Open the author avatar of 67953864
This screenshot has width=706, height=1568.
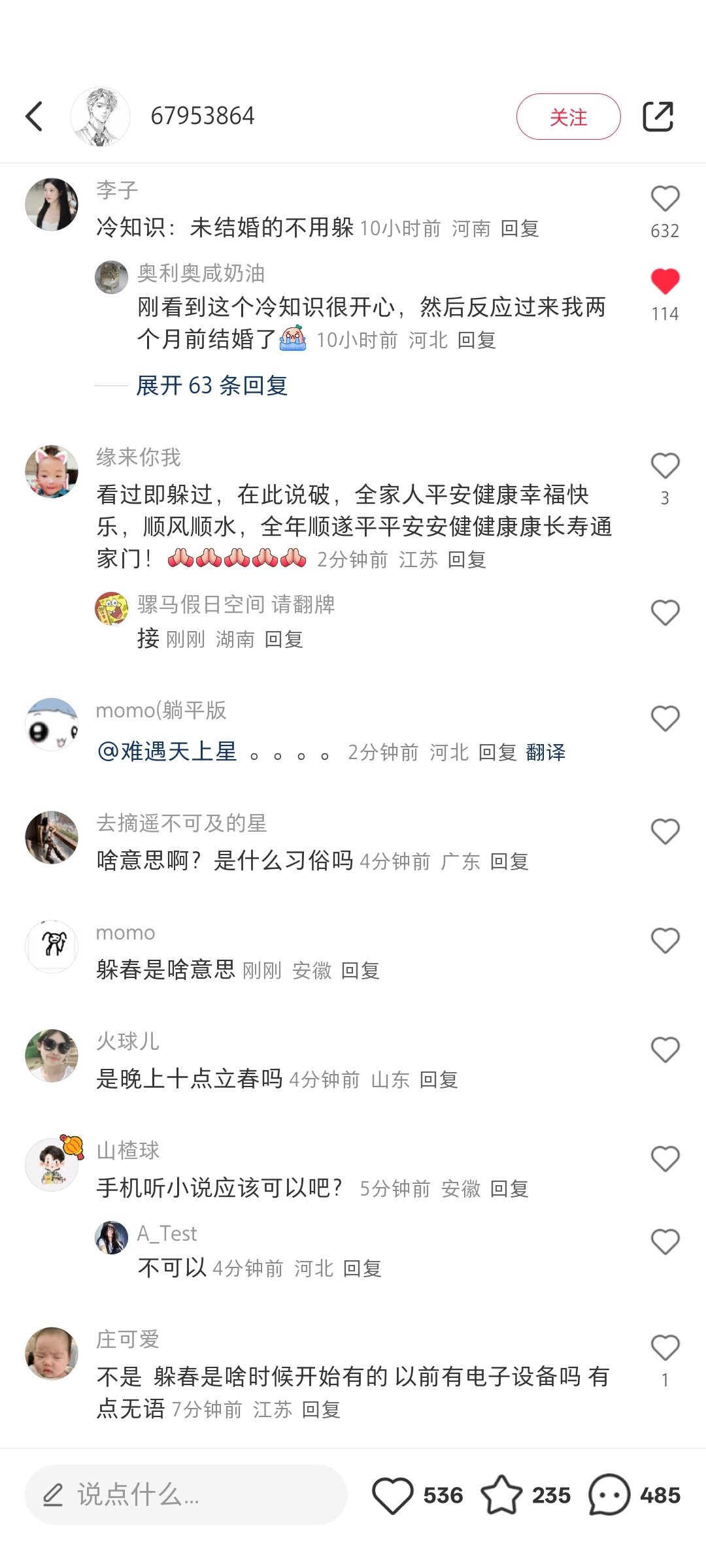(x=100, y=117)
